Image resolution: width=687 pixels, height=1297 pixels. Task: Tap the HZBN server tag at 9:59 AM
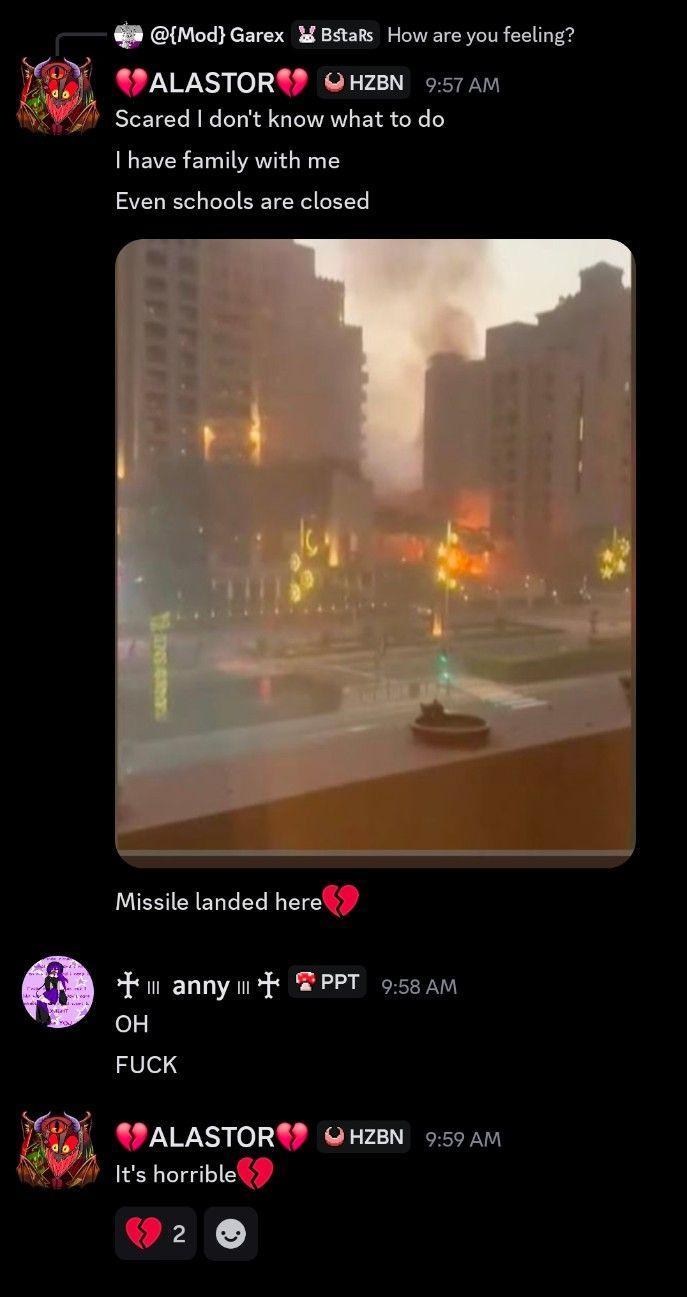(x=364, y=1137)
